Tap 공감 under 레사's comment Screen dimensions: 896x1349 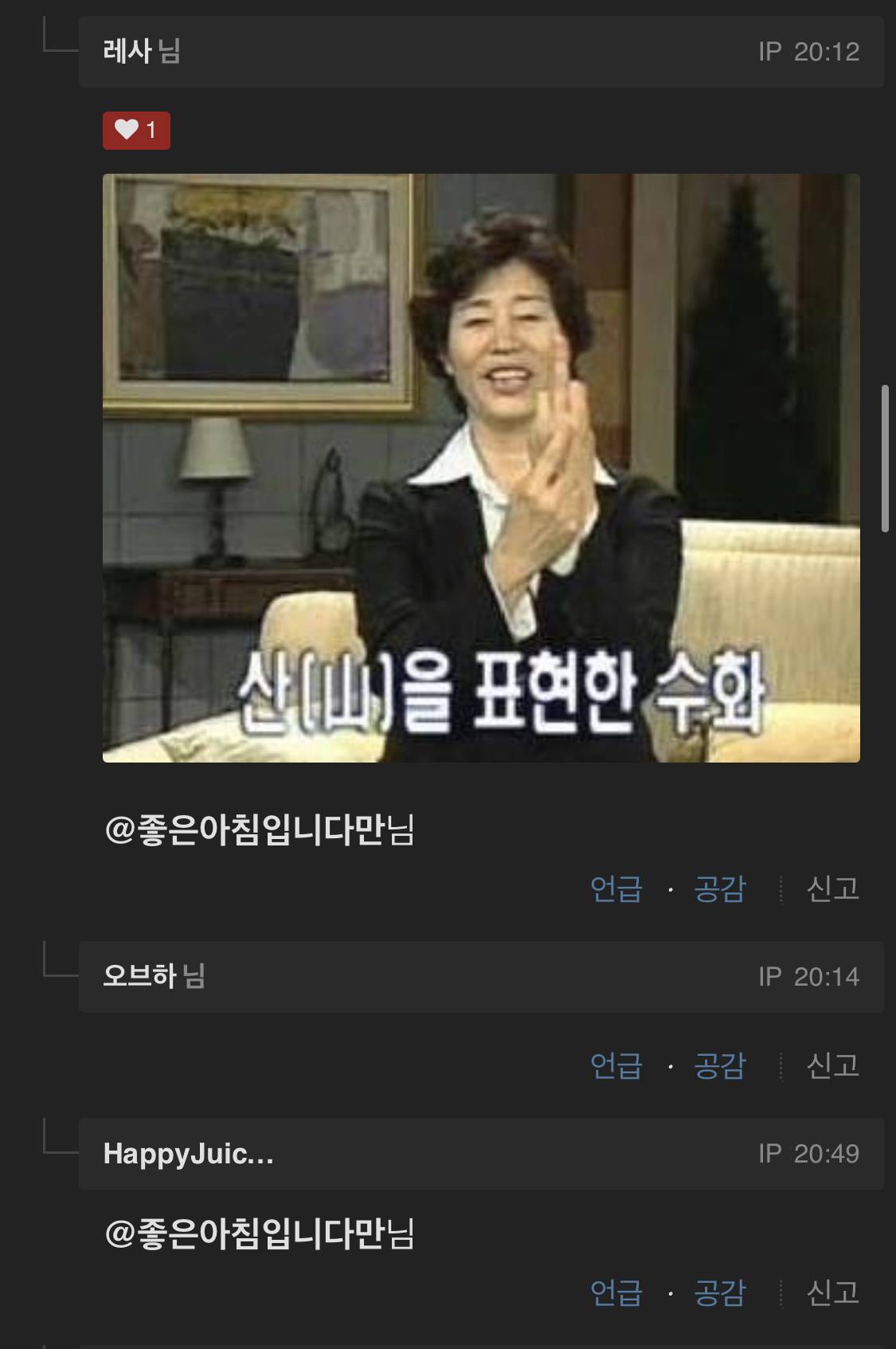(719, 888)
